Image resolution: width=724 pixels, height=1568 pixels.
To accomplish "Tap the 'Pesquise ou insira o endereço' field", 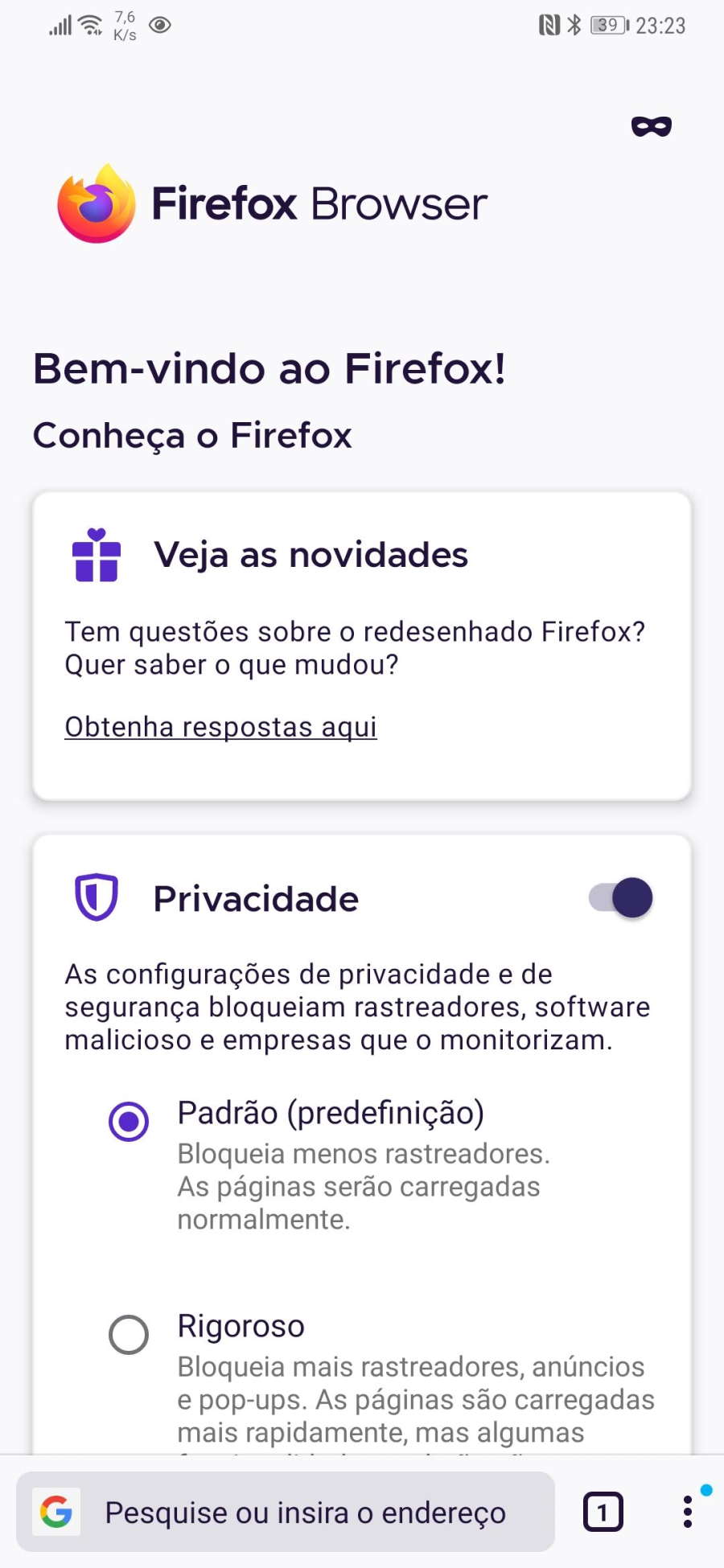I will point(306,1513).
